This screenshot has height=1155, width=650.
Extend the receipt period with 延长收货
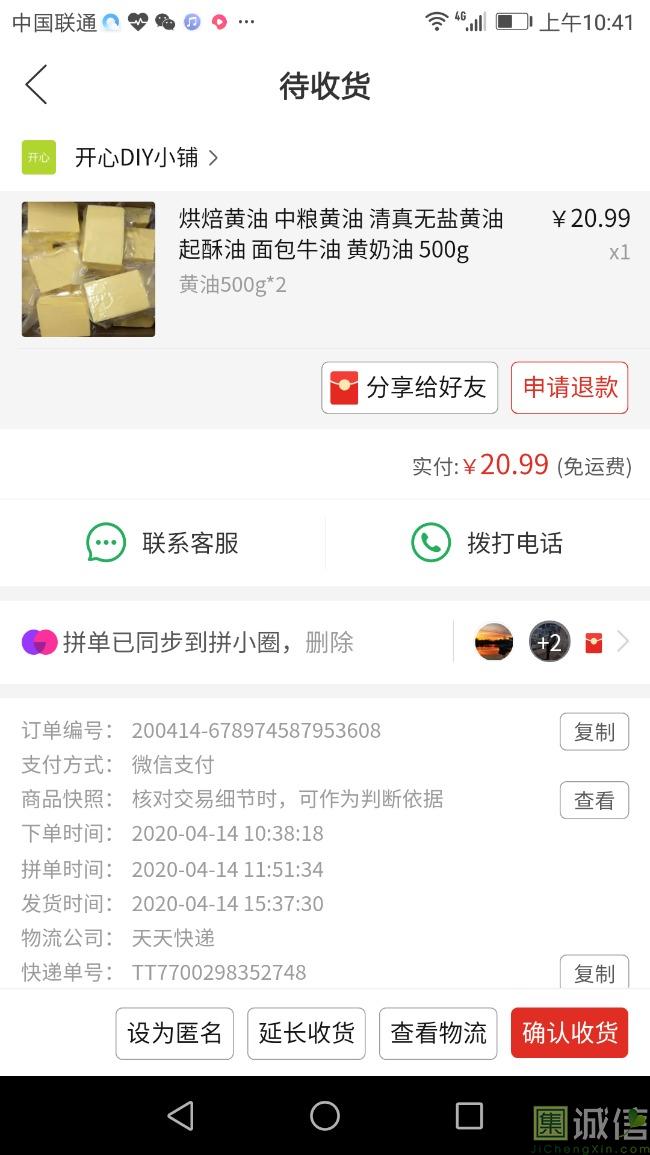point(306,1033)
